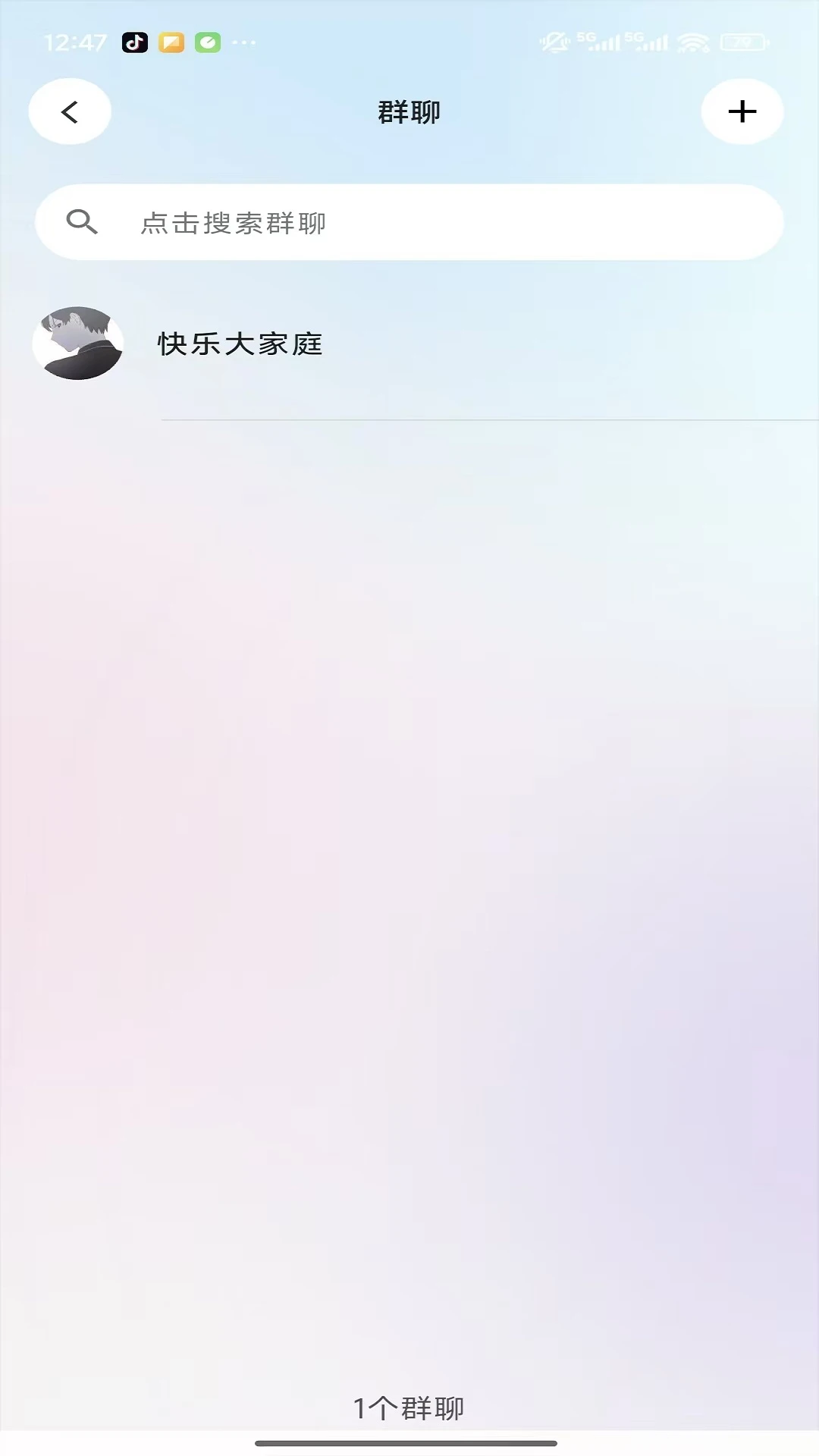The height and width of the screenshot is (1456, 819).
Task: Tap the 点击搜索群聊 search box
Action: (x=409, y=223)
